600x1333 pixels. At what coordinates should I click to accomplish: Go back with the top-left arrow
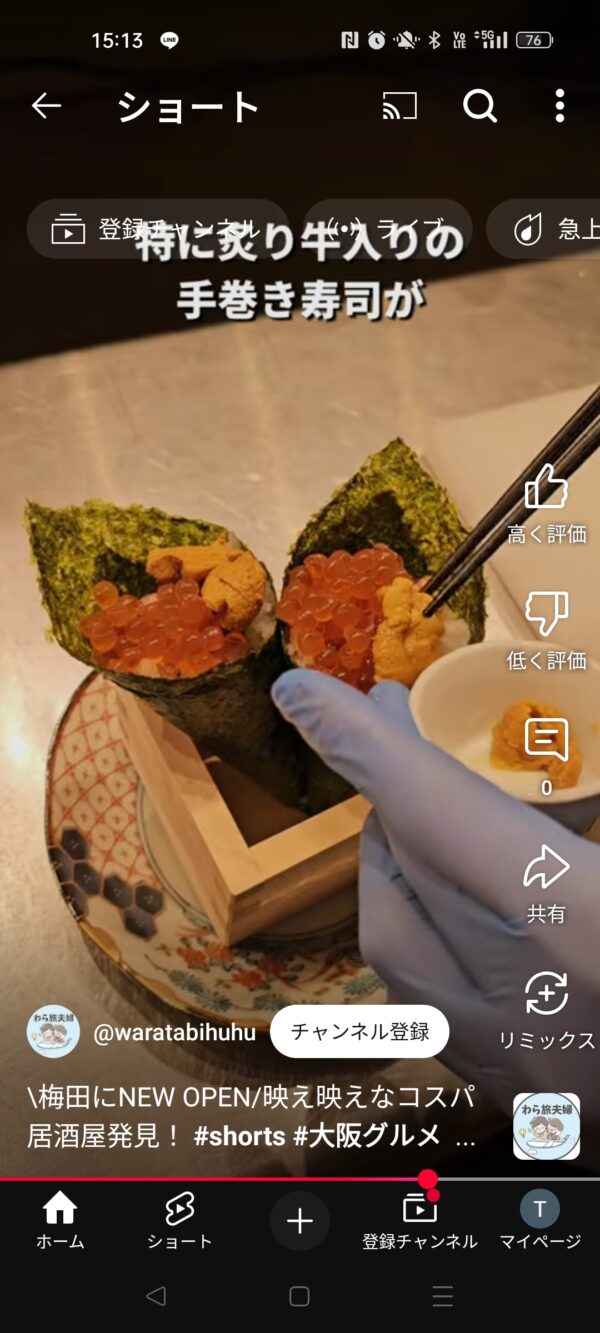point(46,106)
